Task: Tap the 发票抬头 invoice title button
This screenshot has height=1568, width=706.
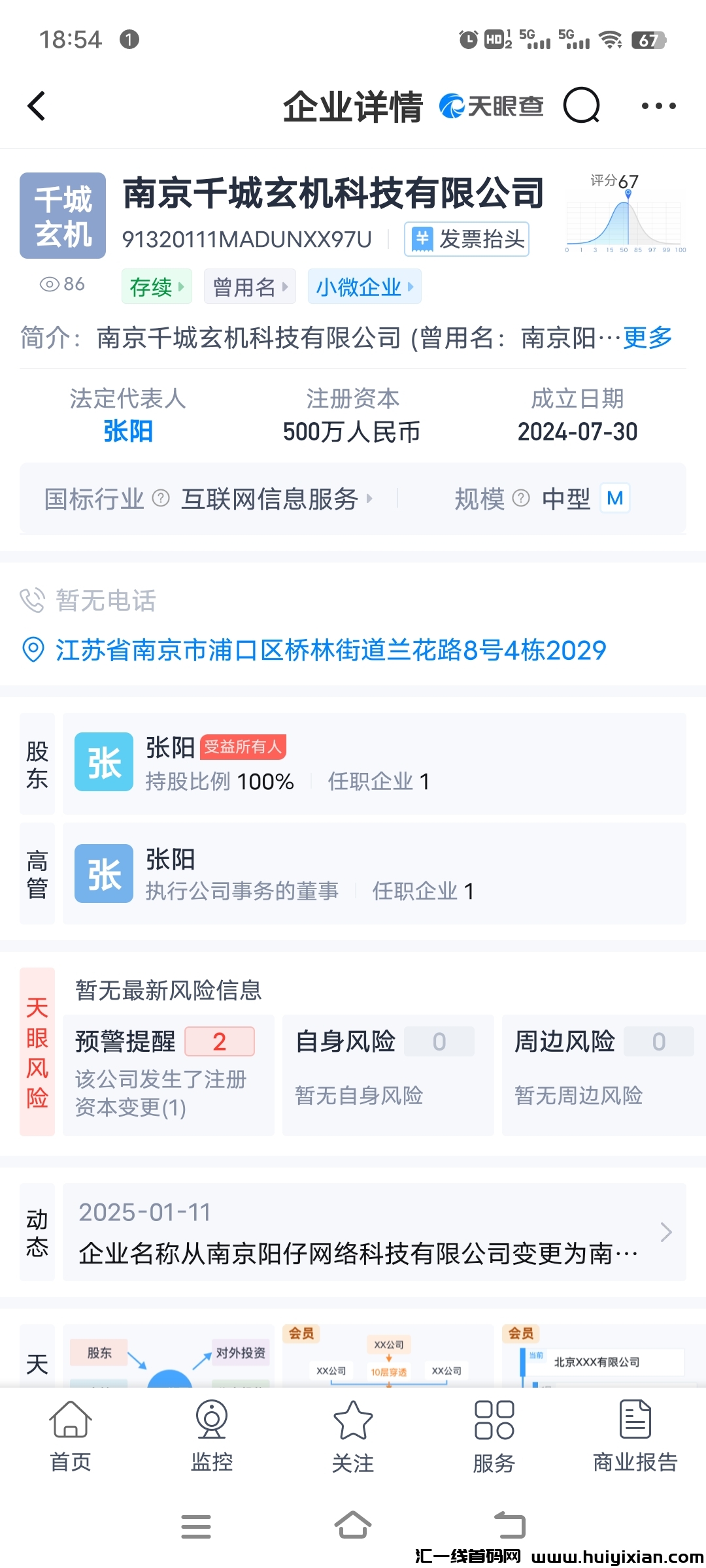Action: [x=467, y=240]
